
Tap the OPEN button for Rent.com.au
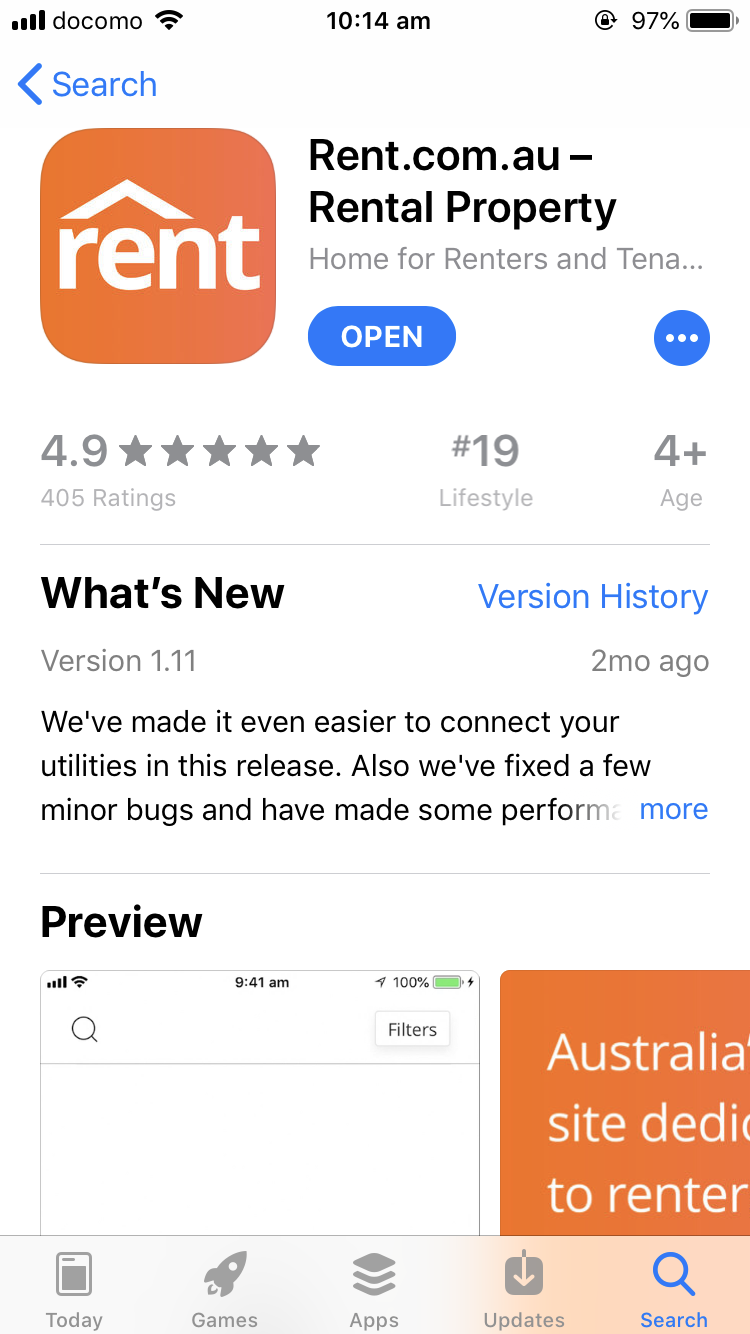(x=382, y=337)
